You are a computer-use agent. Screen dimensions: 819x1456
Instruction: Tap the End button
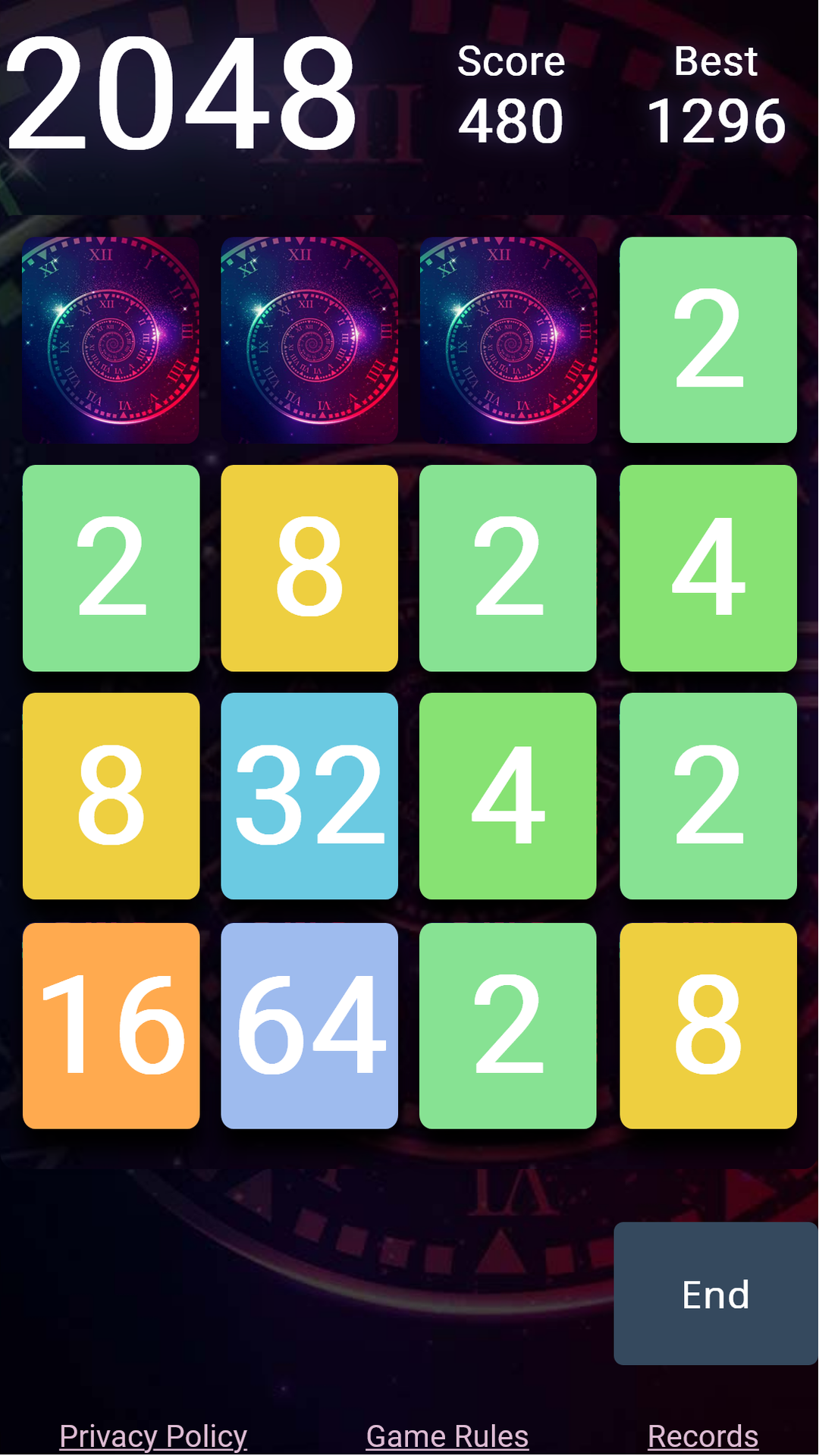715,1294
